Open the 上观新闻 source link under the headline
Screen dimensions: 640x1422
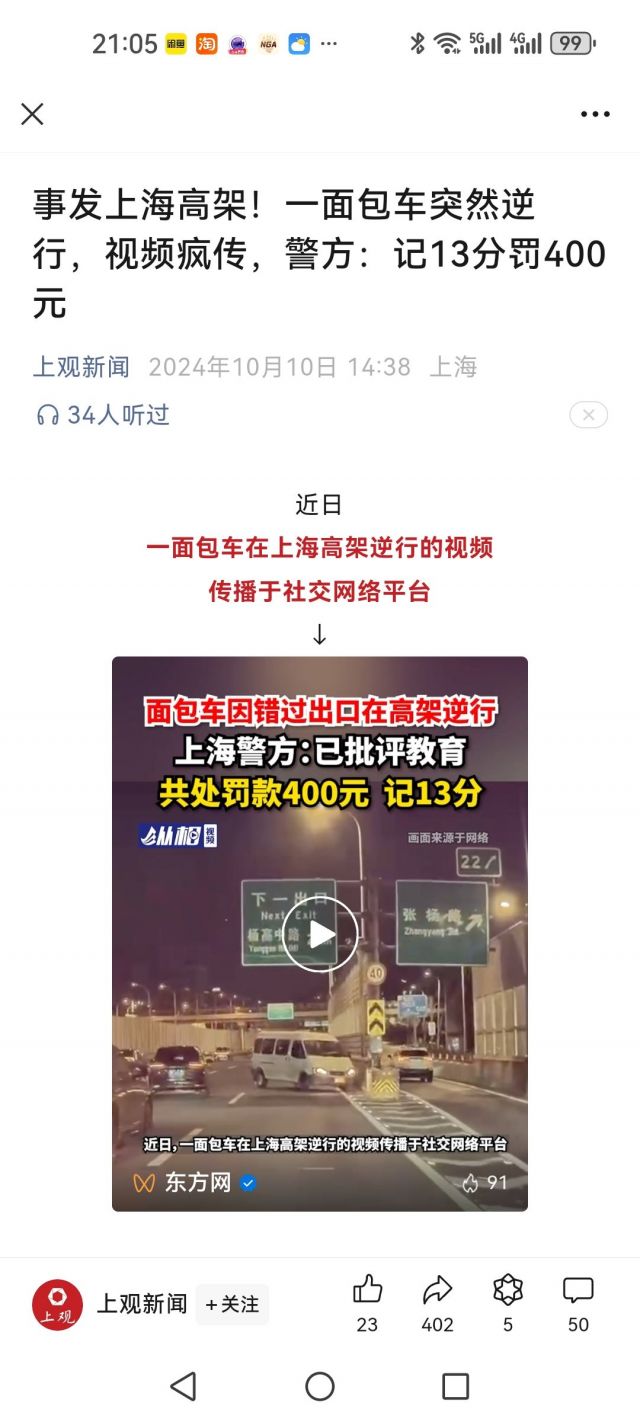[x=81, y=367]
